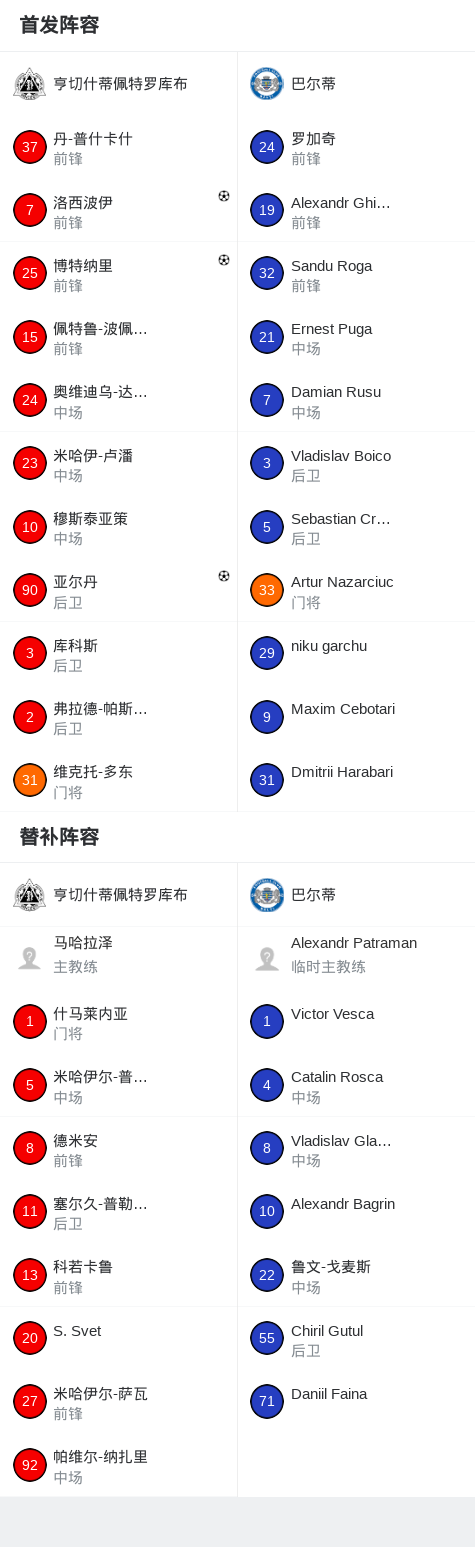Open head coach 马哈拉泽 profile

(x=118, y=958)
